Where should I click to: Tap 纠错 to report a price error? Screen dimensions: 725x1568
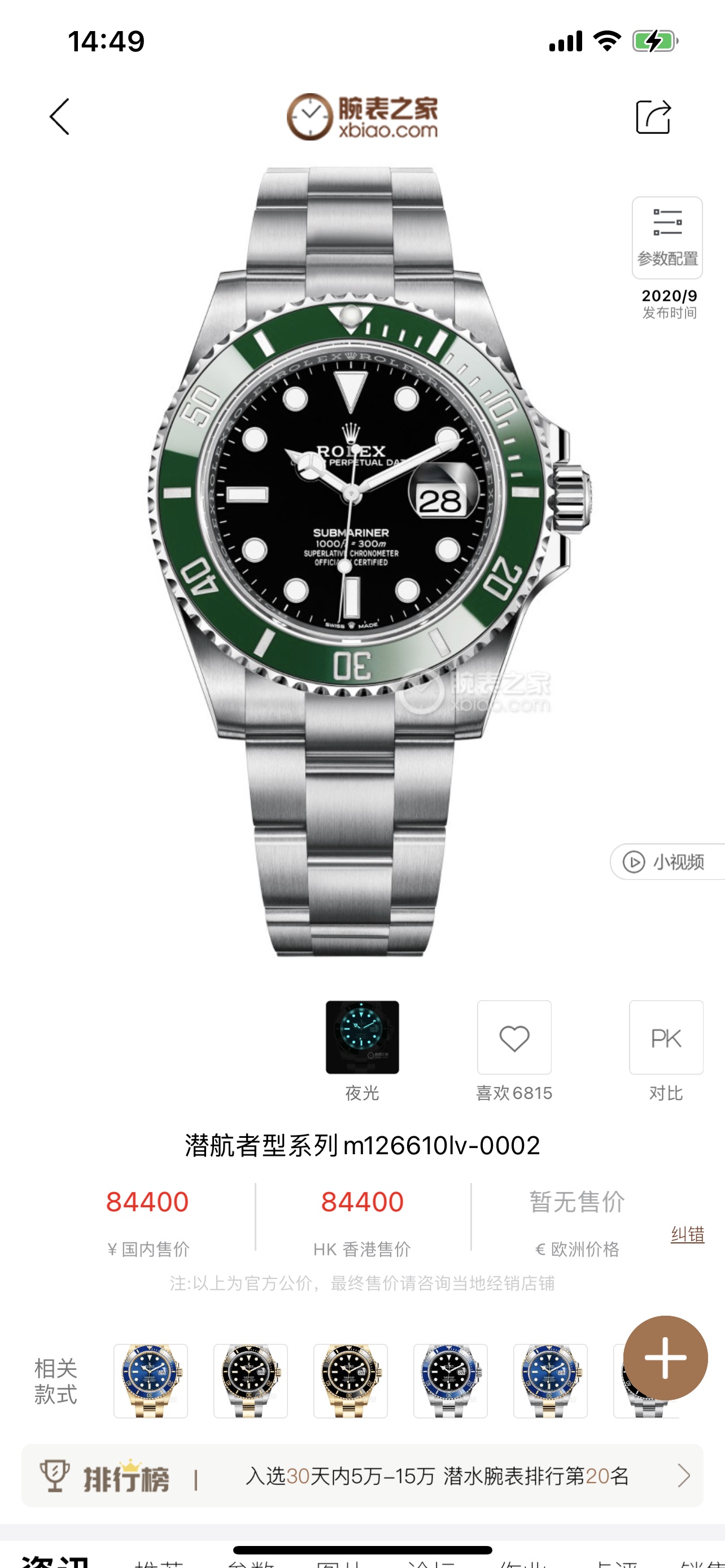click(687, 1234)
